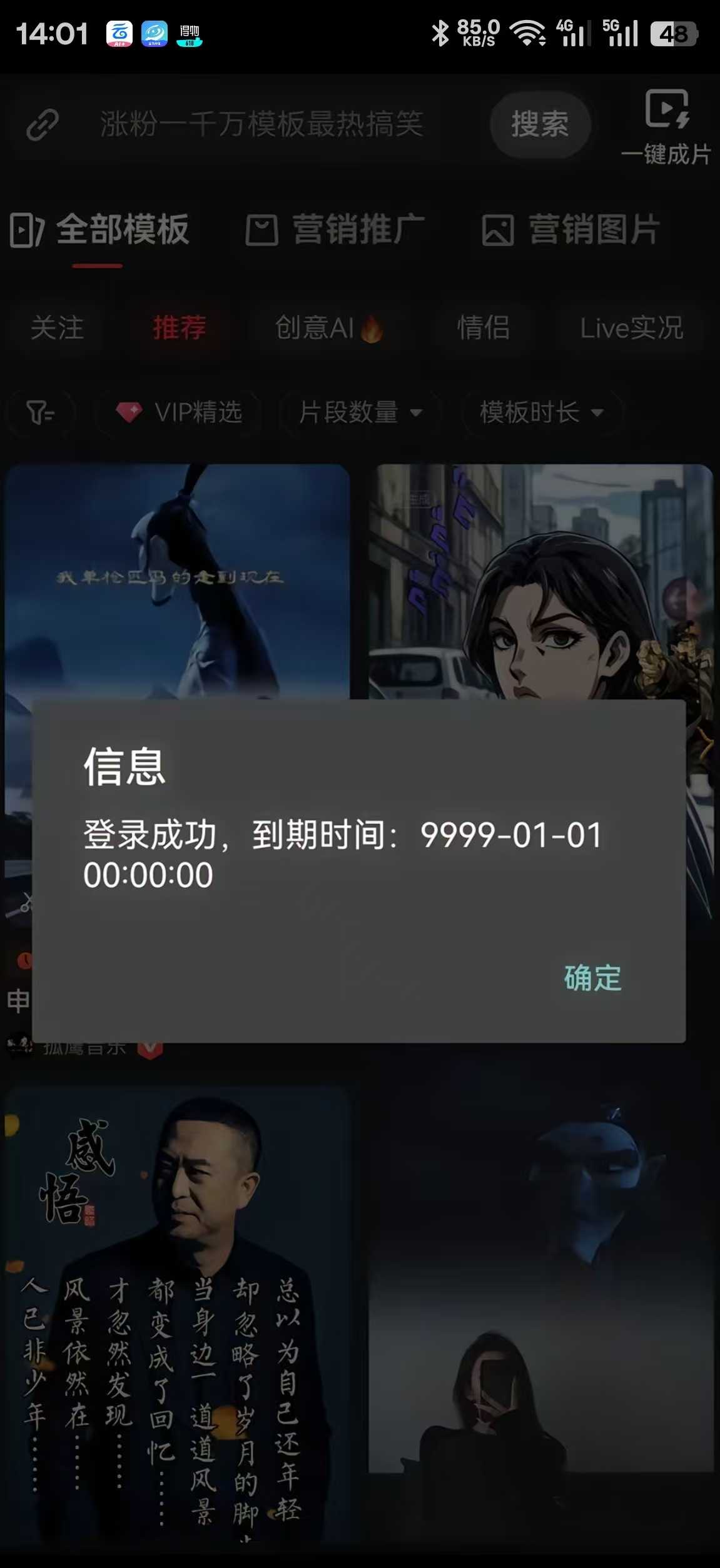720x1568 pixels.
Task: Switch to the 营销图片 tab
Action: point(571,230)
